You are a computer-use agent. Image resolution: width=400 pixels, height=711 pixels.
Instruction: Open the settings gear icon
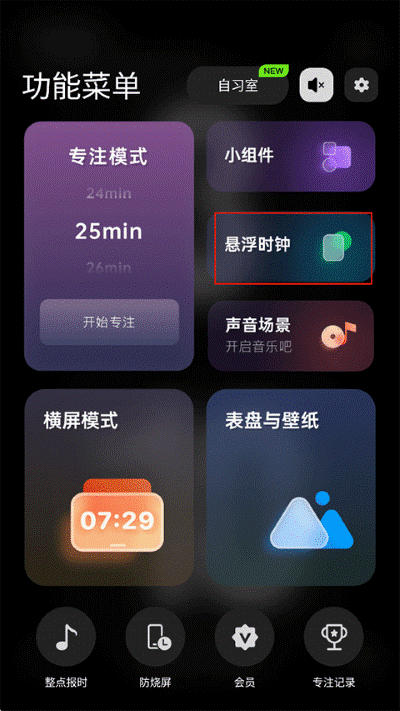[x=361, y=85]
